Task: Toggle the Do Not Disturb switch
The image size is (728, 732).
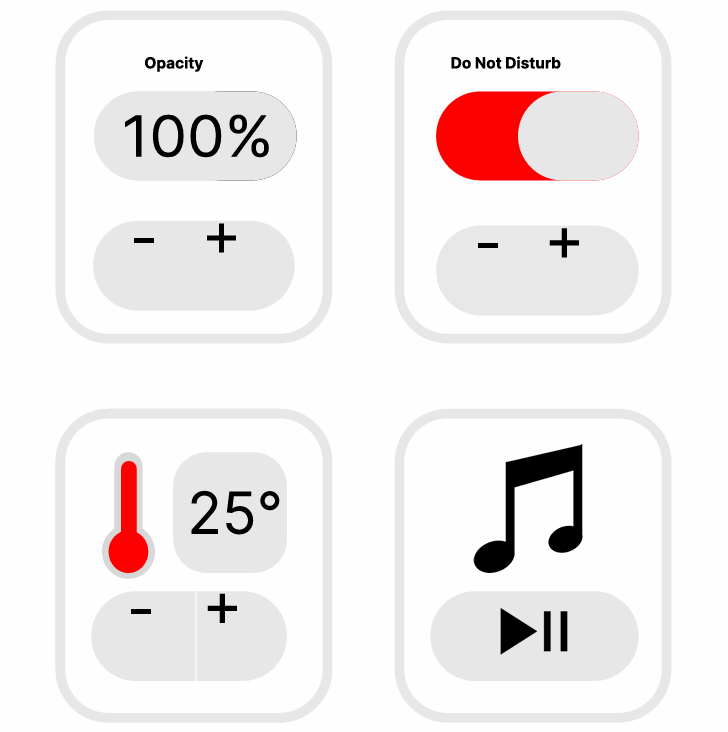Action: click(x=537, y=136)
